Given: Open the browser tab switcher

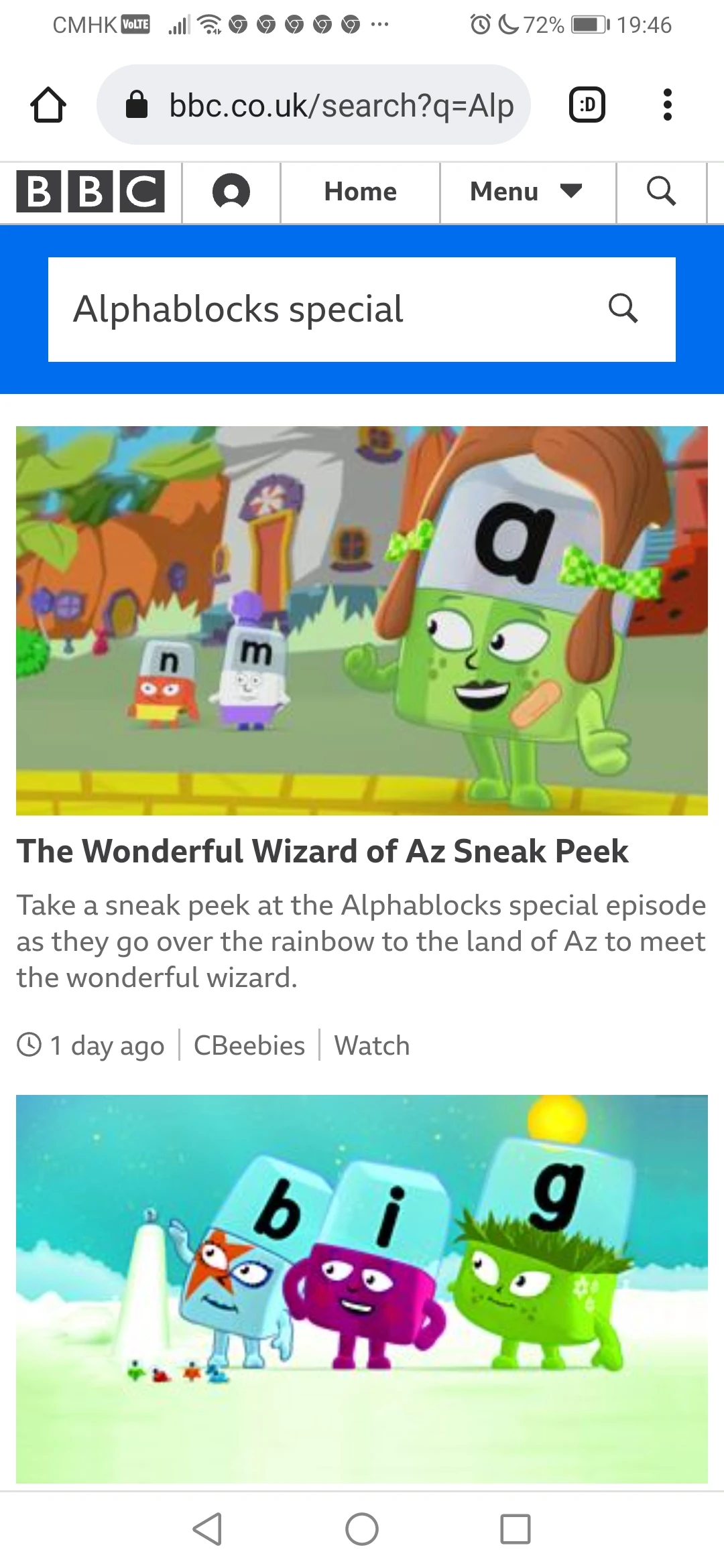Looking at the screenshot, I should click(587, 105).
